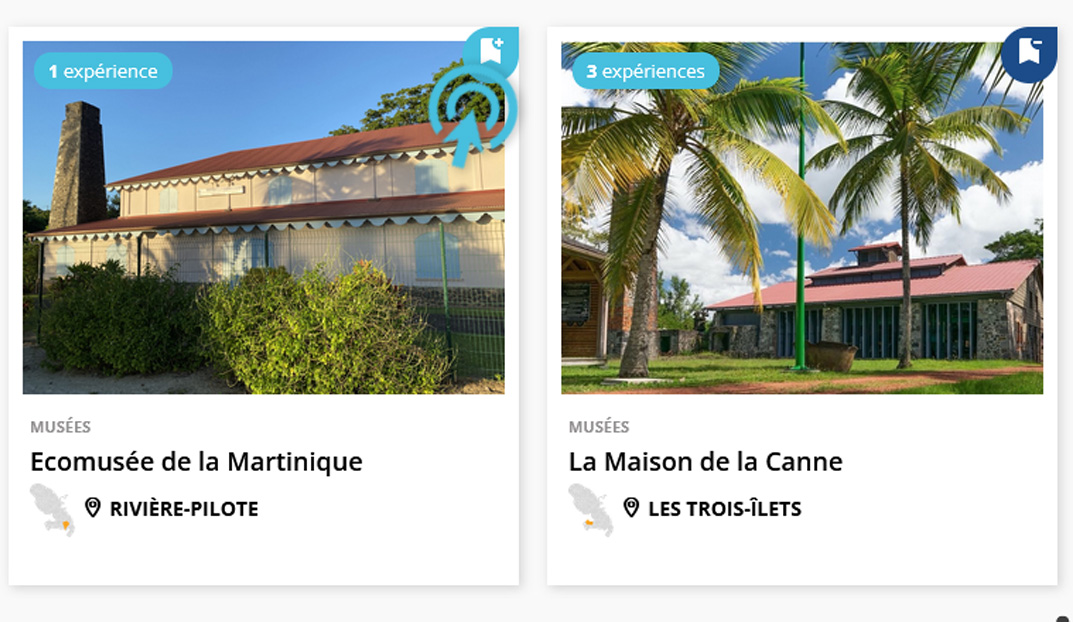Bookmark Ecomusée de la Martinique
The width and height of the screenshot is (1073, 622).
pyautogui.click(x=491, y=51)
